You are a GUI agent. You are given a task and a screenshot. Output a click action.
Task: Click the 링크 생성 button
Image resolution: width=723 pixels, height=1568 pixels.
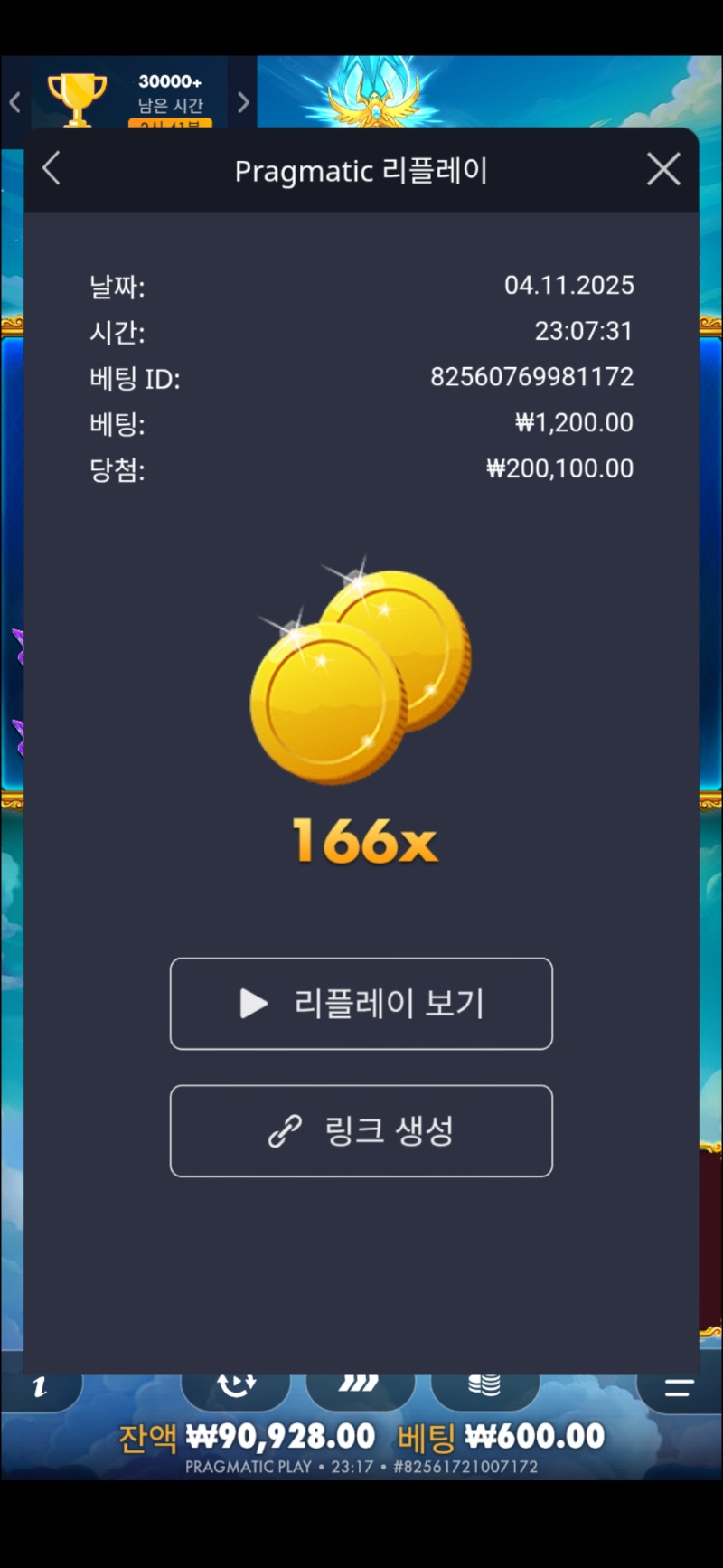point(361,1130)
